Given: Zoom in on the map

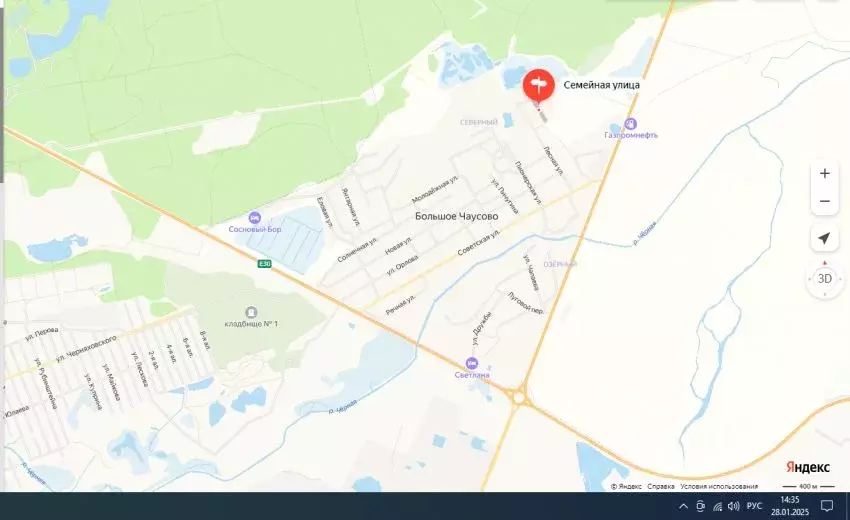Looking at the screenshot, I should click(x=824, y=173).
